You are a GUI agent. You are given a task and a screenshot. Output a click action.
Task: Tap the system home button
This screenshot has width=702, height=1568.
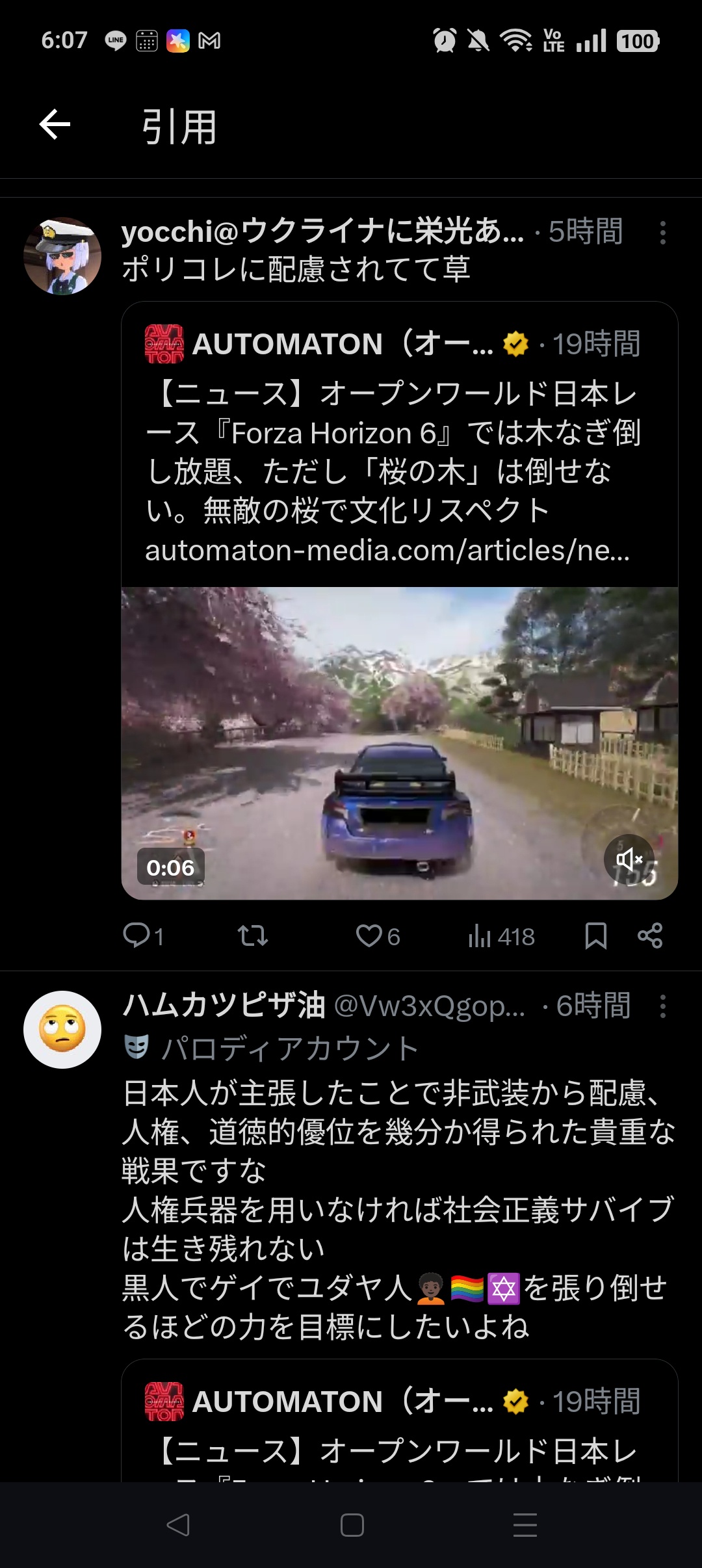pyautogui.click(x=352, y=1525)
